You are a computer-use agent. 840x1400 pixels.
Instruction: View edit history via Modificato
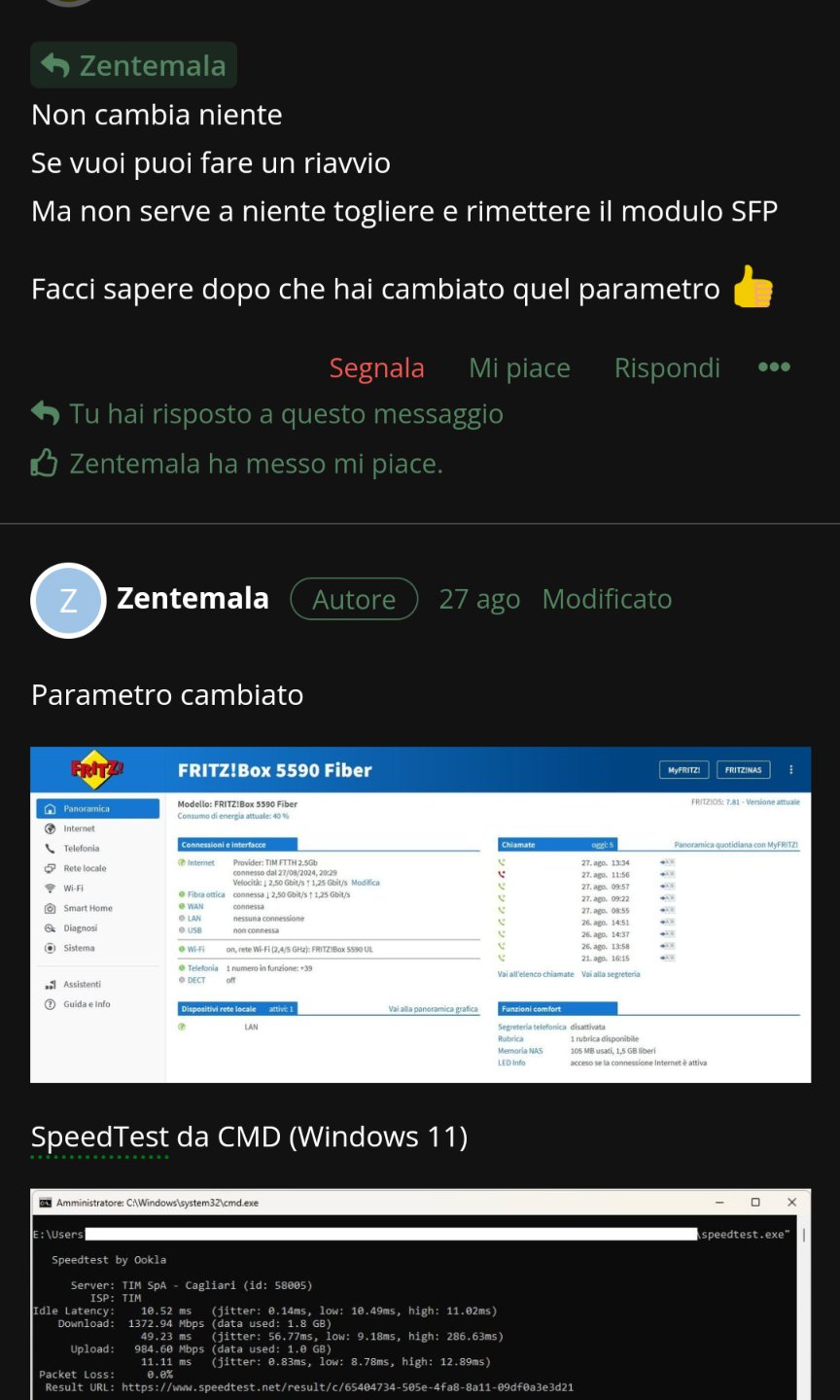(x=607, y=599)
